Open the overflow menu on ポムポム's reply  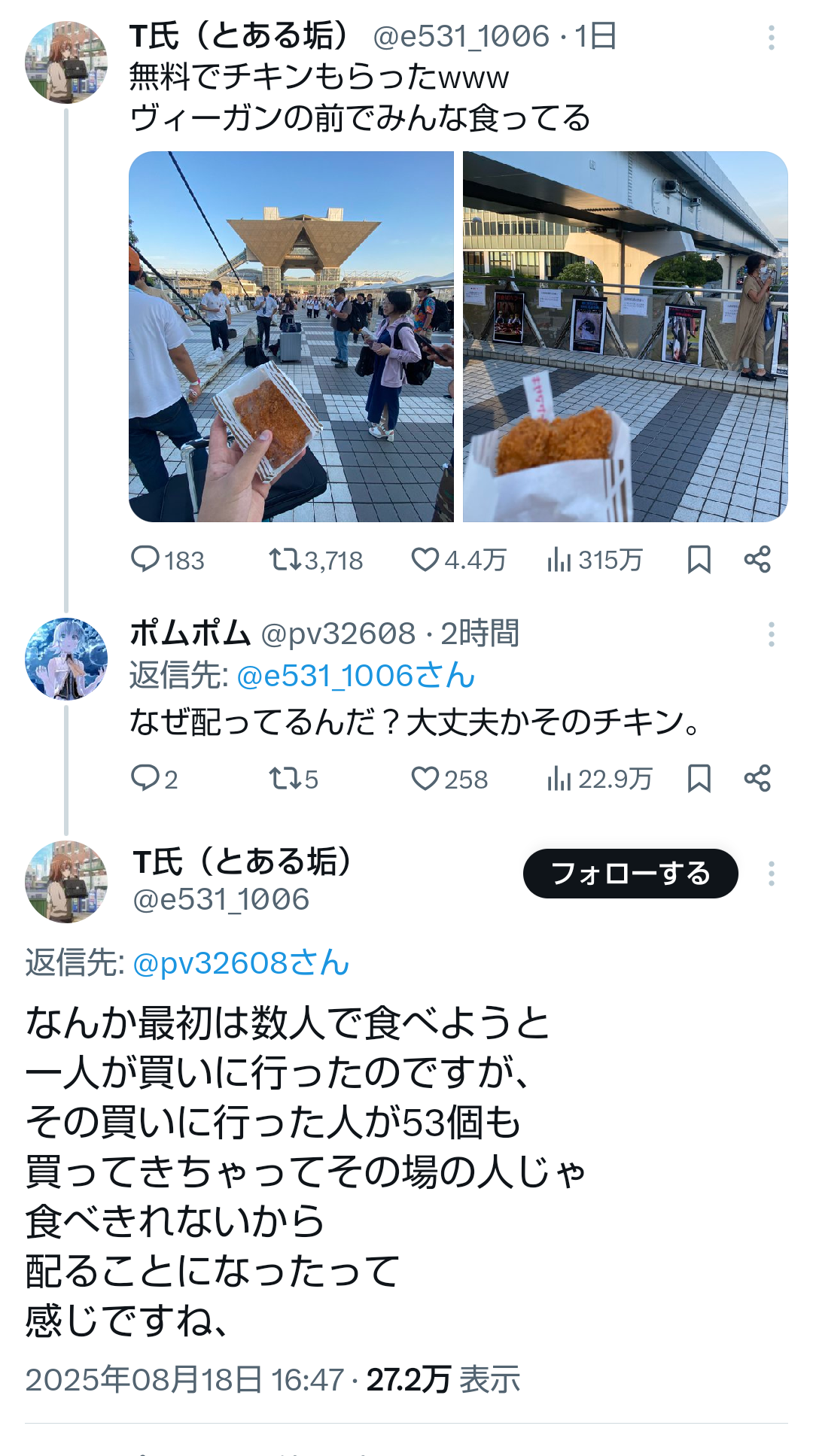(x=772, y=634)
